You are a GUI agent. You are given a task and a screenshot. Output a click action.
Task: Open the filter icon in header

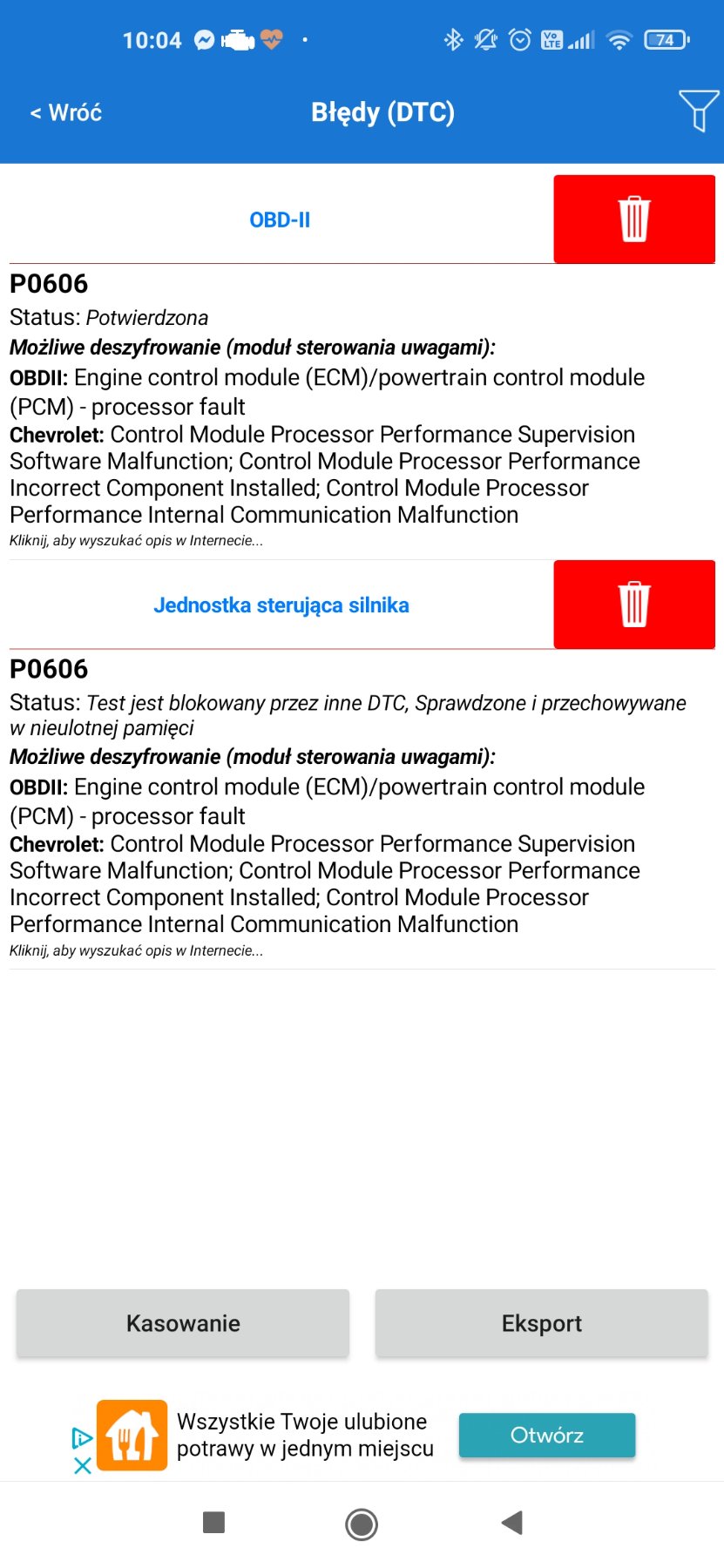(x=698, y=111)
